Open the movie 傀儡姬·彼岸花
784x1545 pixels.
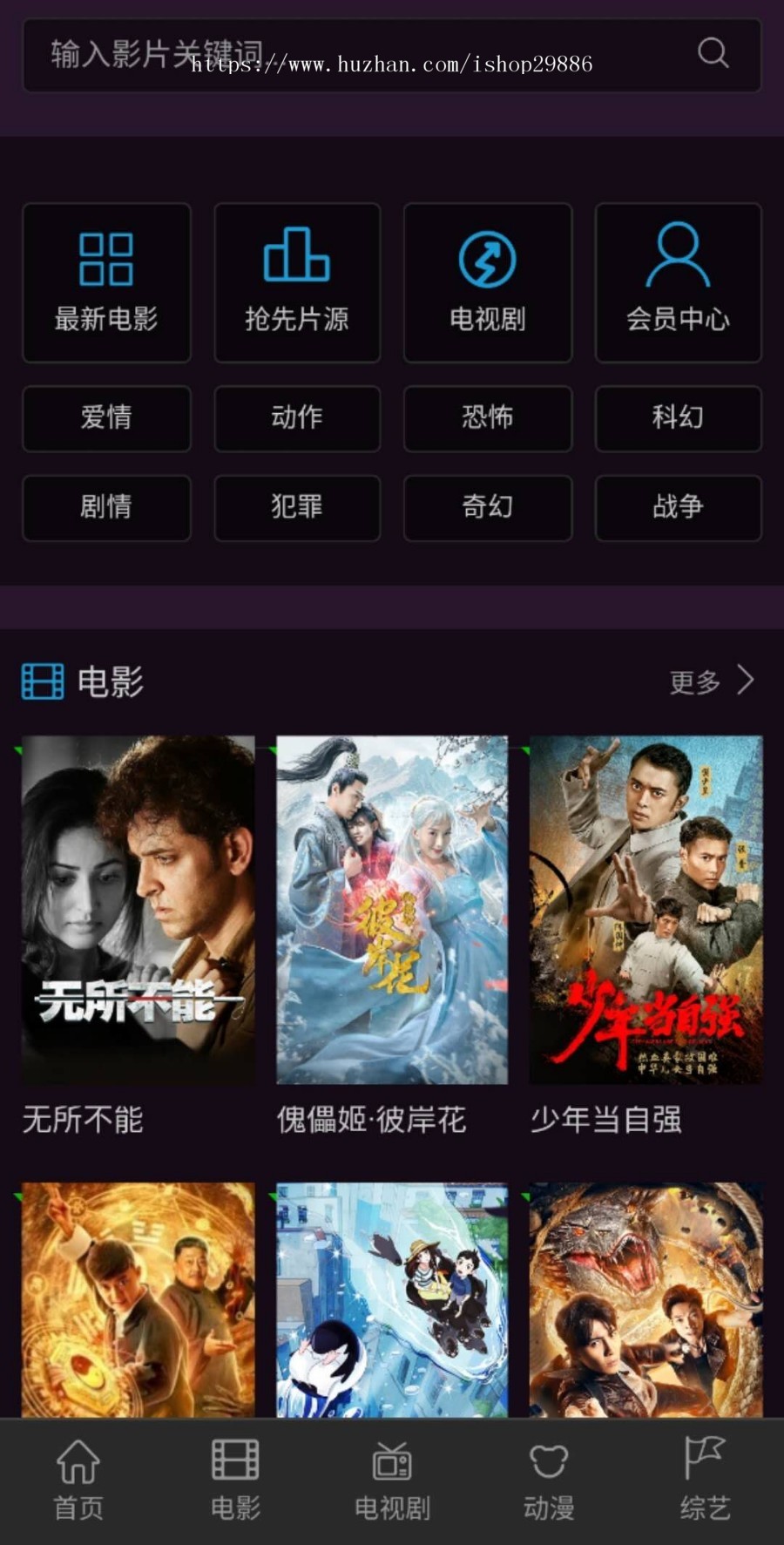392,911
